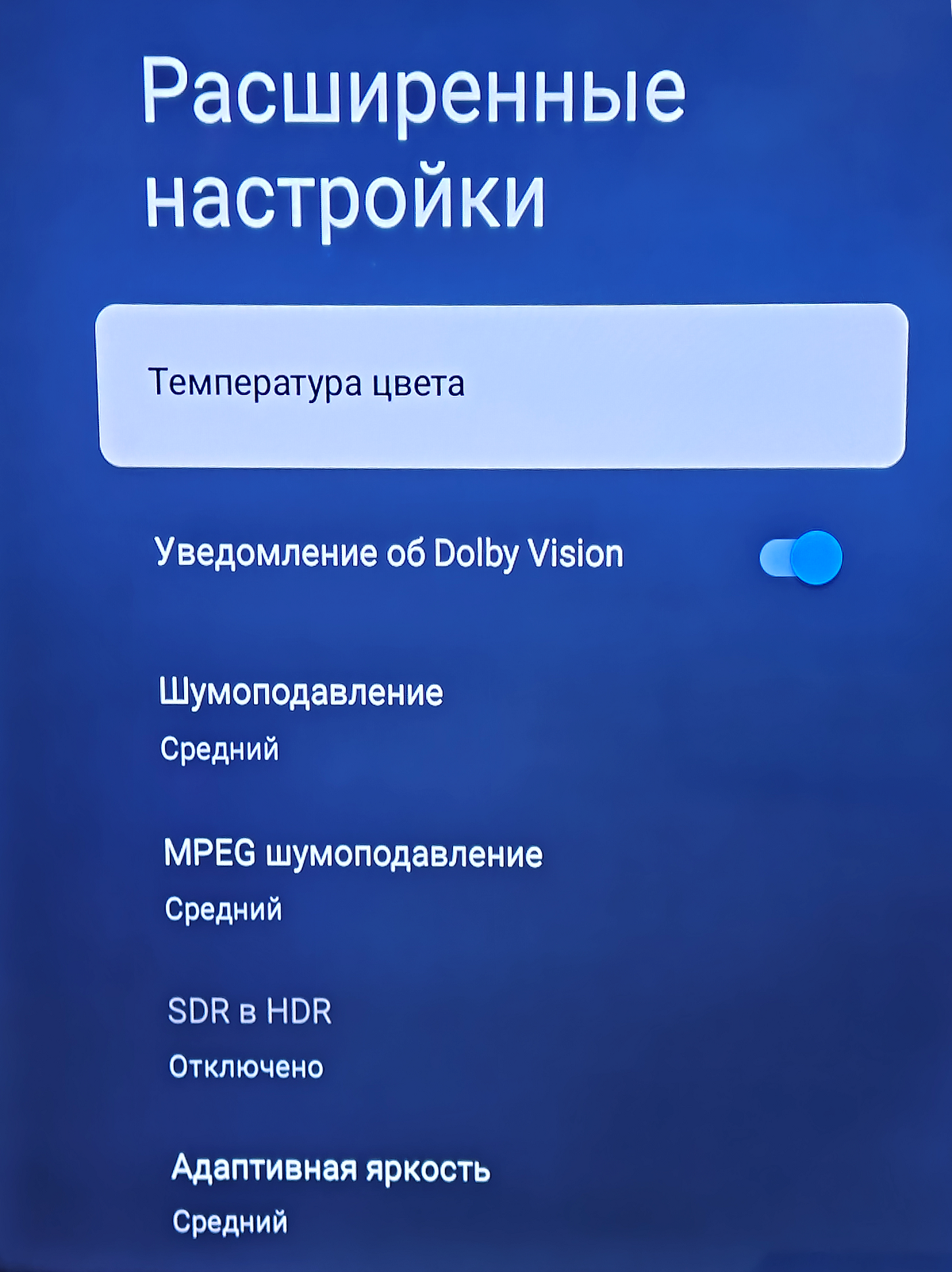Open the Шумоподавление setting
The image size is (952, 1272).
click(x=301, y=717)
